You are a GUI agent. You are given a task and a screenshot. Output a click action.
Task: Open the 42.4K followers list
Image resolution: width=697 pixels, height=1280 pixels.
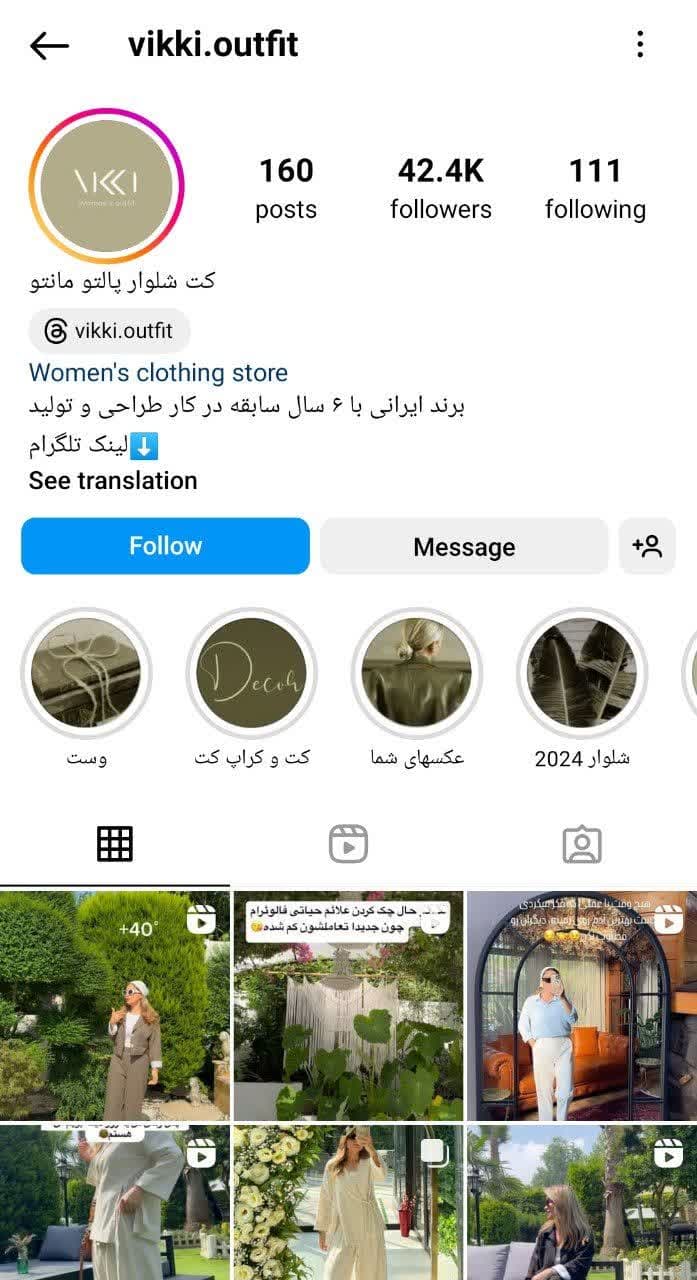click(440, 188)
